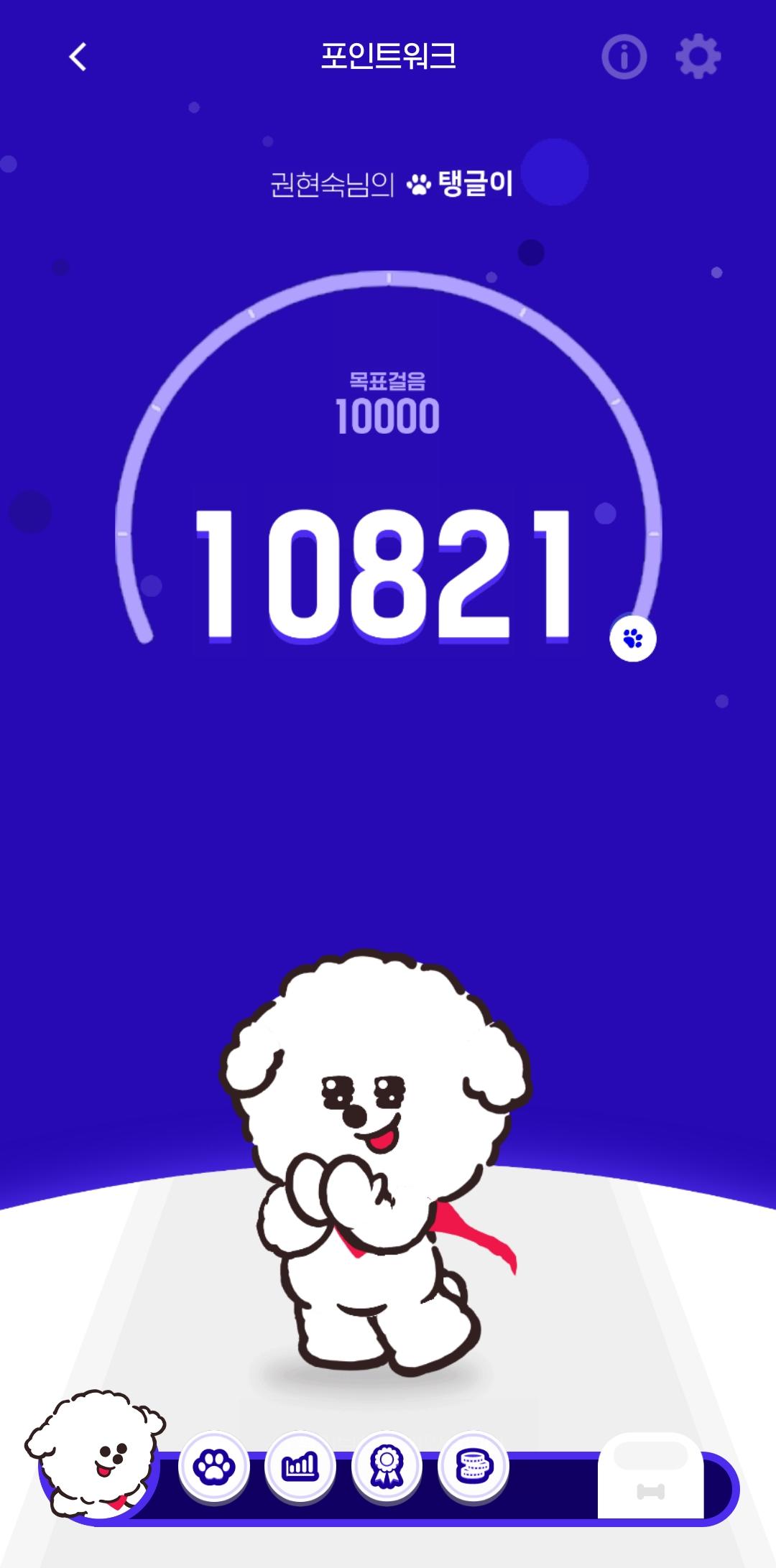Open the ribbon badge icon

pos(387,1467)
